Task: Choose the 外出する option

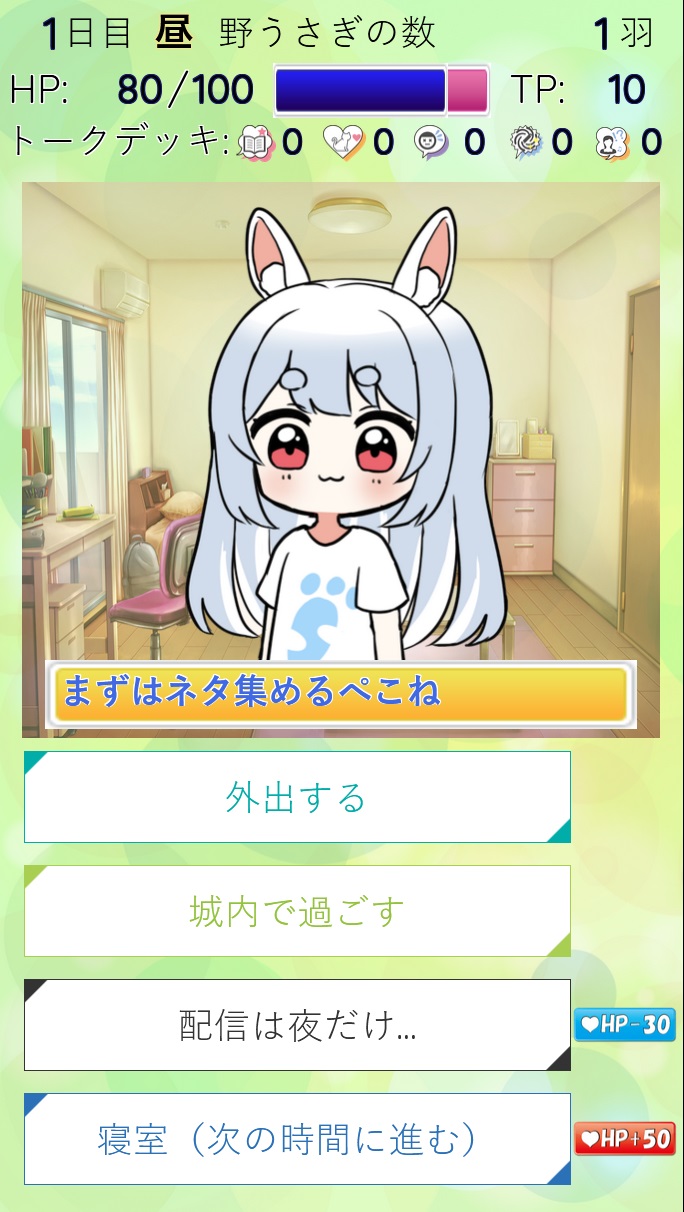Action: click(297, 797)
